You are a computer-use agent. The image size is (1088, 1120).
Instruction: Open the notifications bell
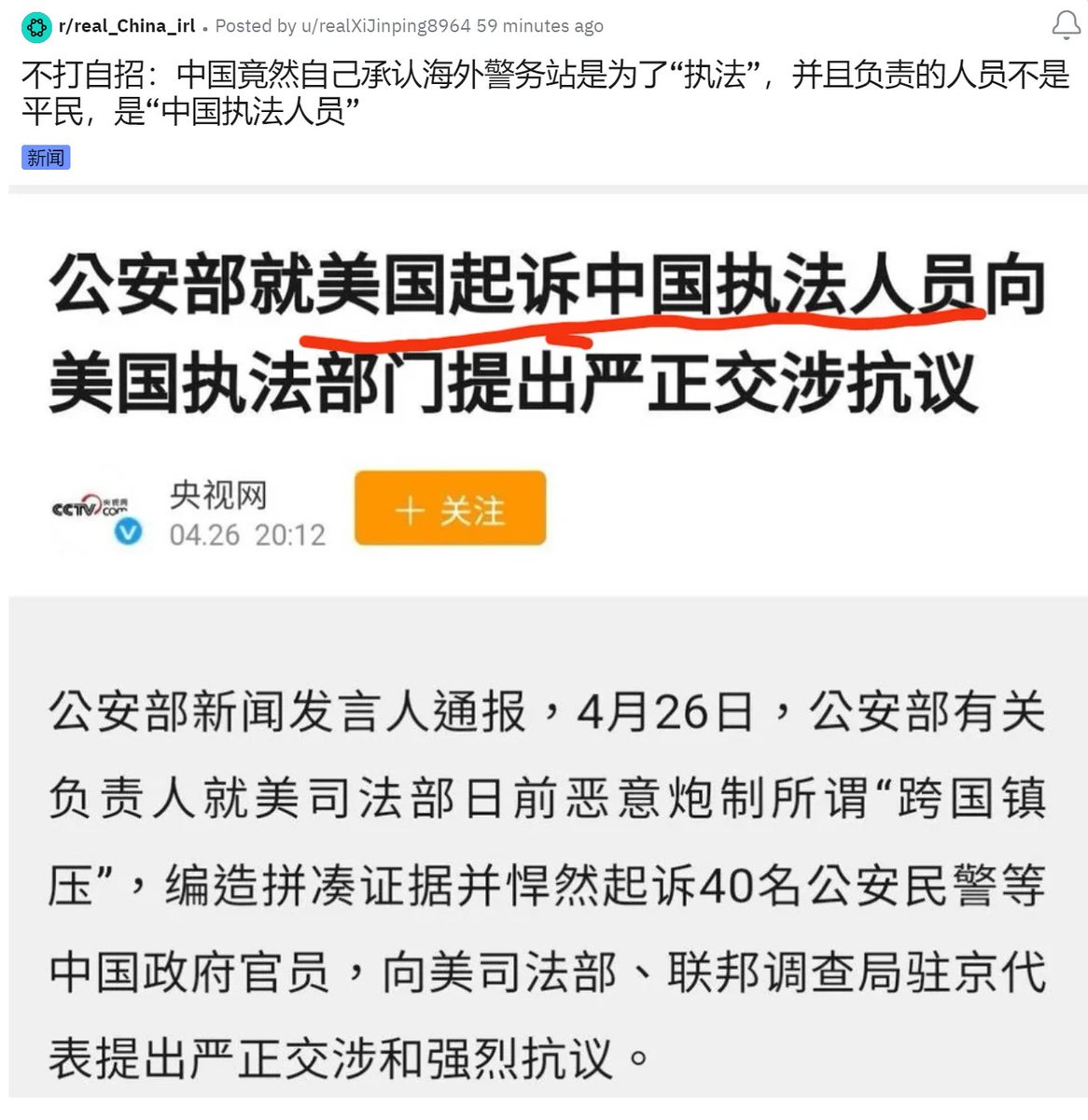point(1066,25)
